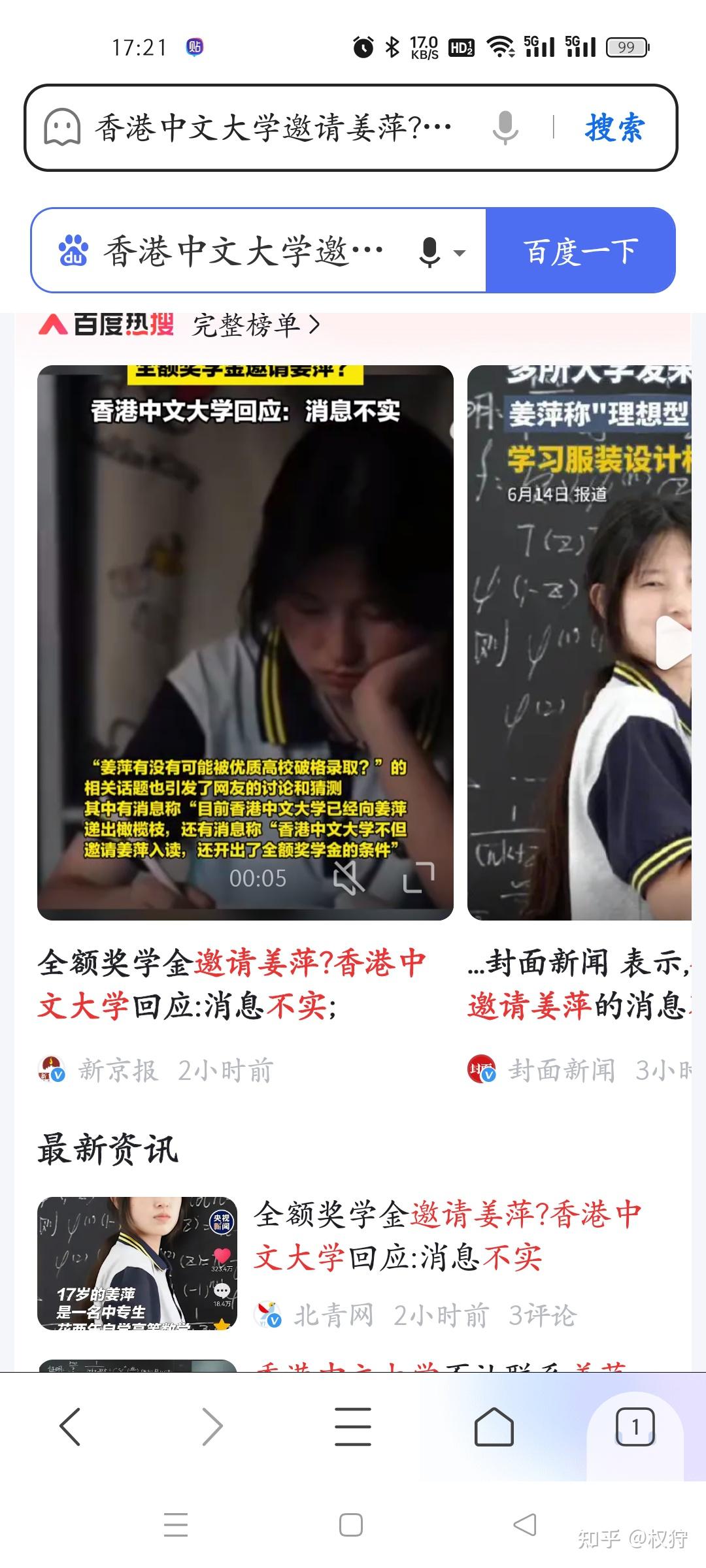706x1568 pixels.
Task: Open the 完整榜单 full hot list
Action: coord(256,325)
